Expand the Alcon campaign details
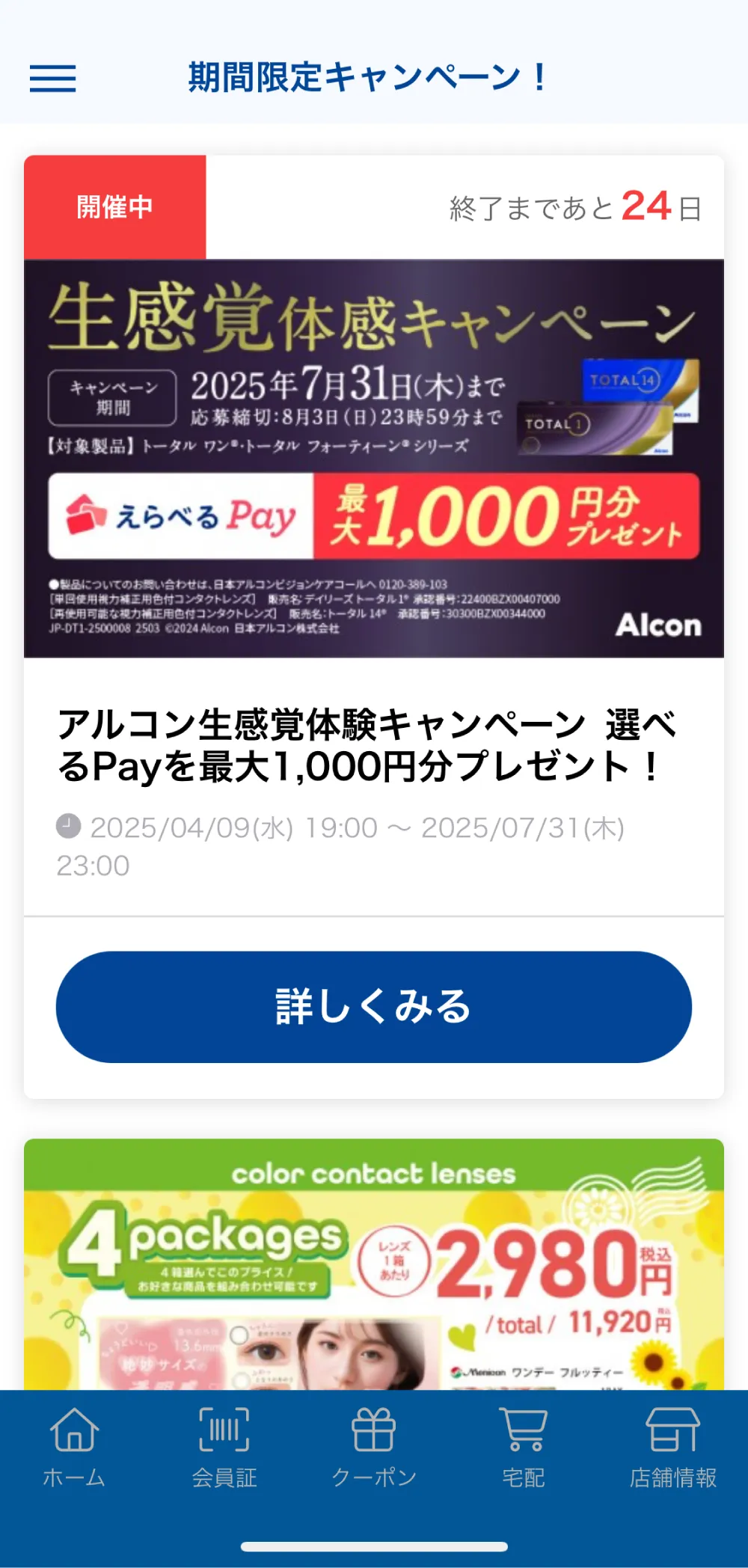The height and width of the screenshot is (1568, 748). (373, 1007)
